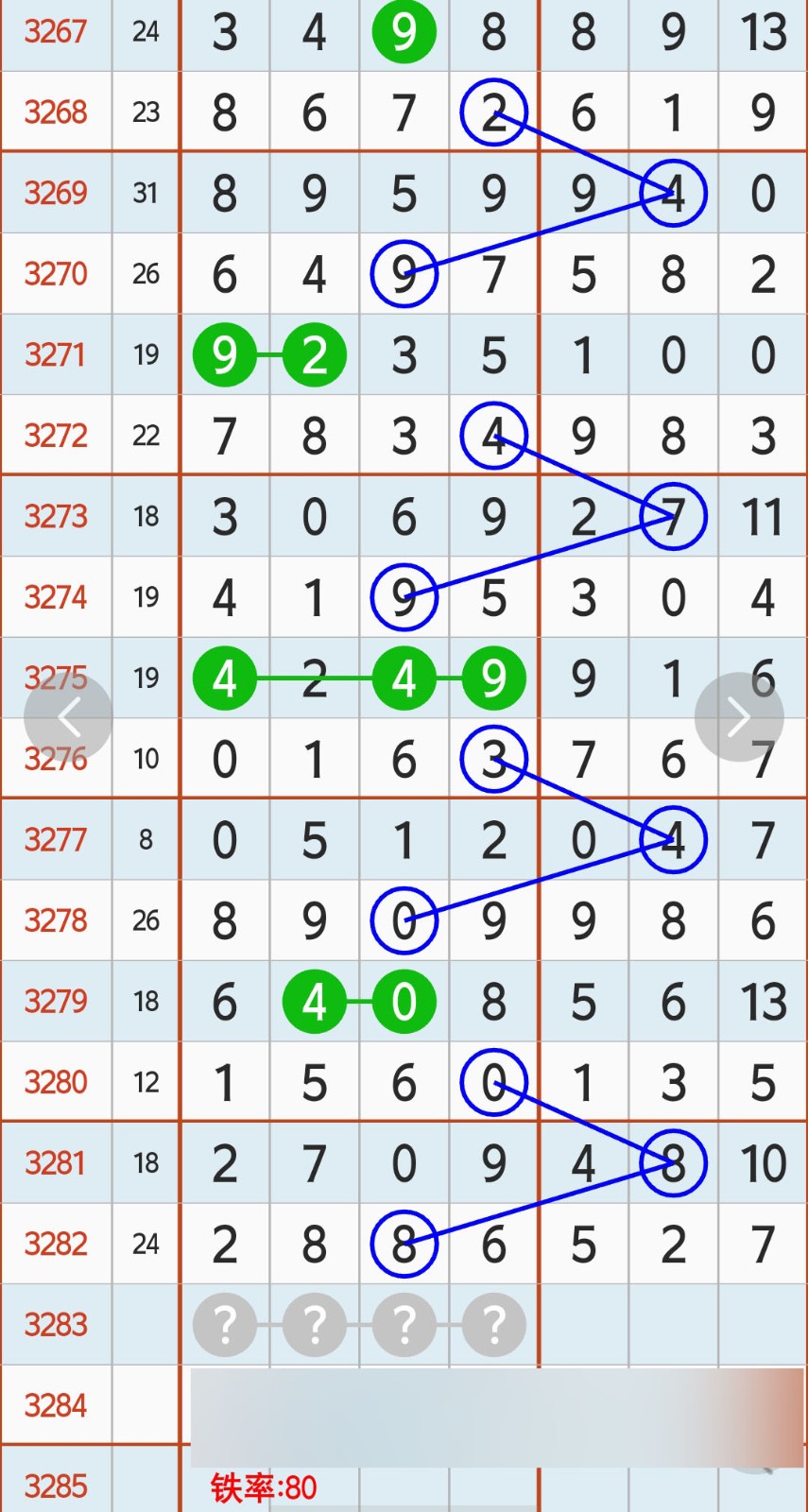Click the period number 3285

coord(55,1485)
